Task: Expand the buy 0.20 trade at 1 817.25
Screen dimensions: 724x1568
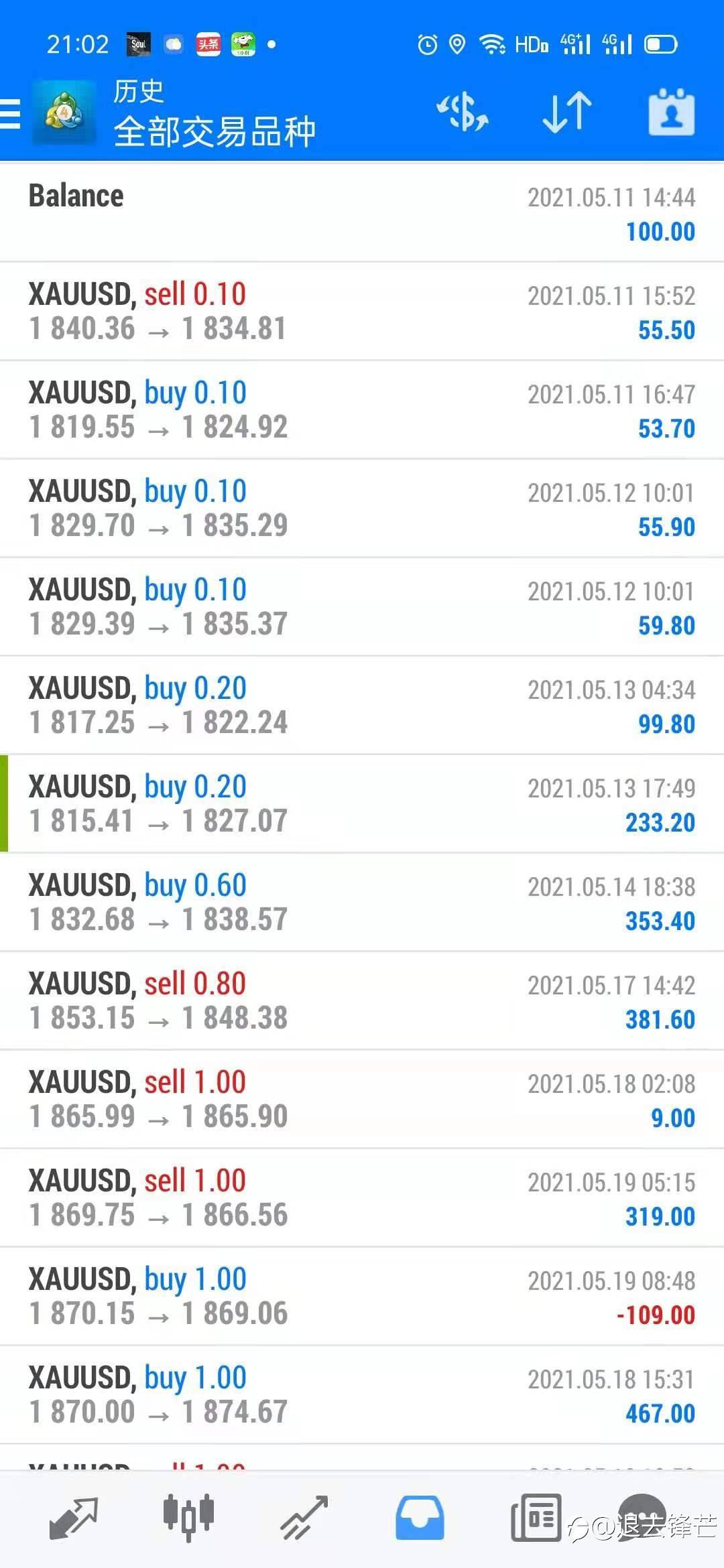Action: click(362, 706)
